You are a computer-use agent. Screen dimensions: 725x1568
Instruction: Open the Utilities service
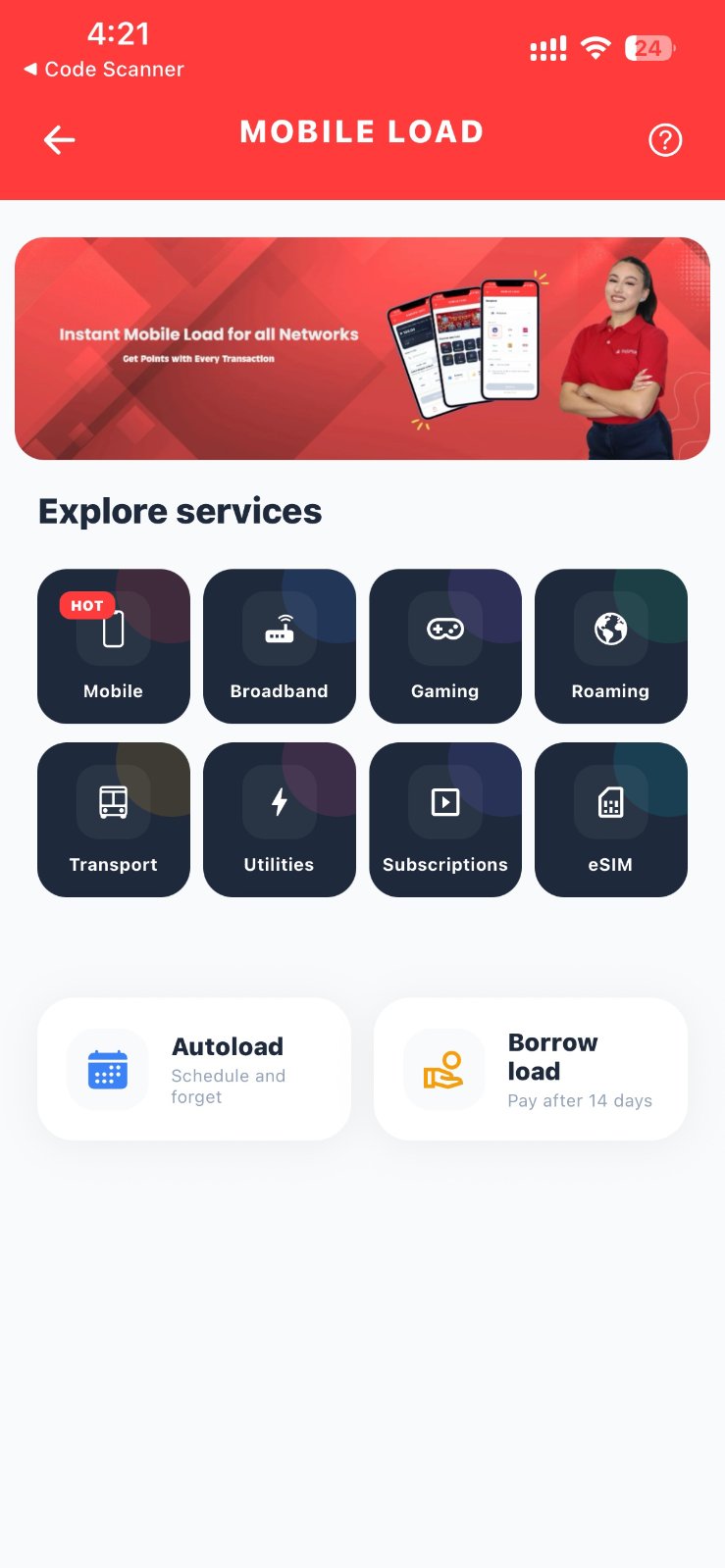click(x=280, y=820)
